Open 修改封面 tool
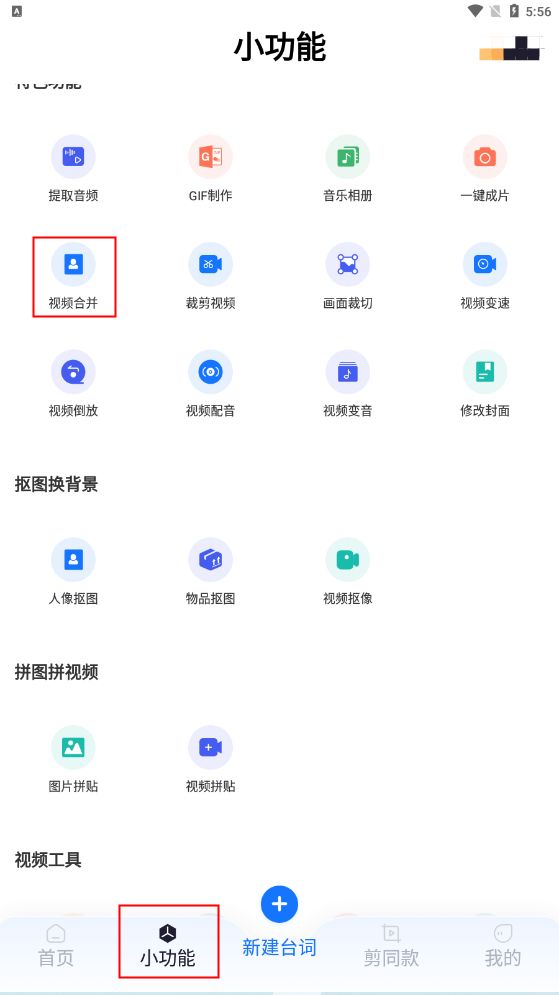 tap(485, 384)
